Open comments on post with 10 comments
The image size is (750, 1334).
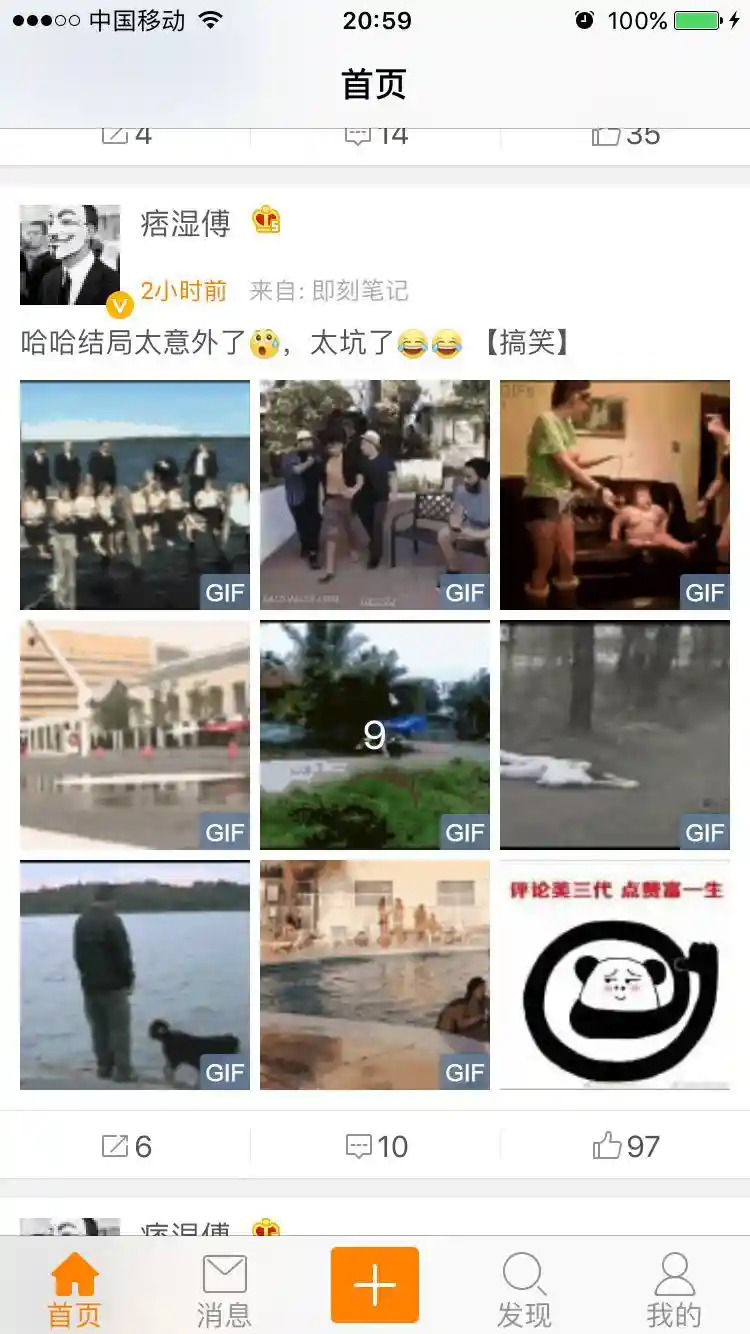click(376, 1146)
